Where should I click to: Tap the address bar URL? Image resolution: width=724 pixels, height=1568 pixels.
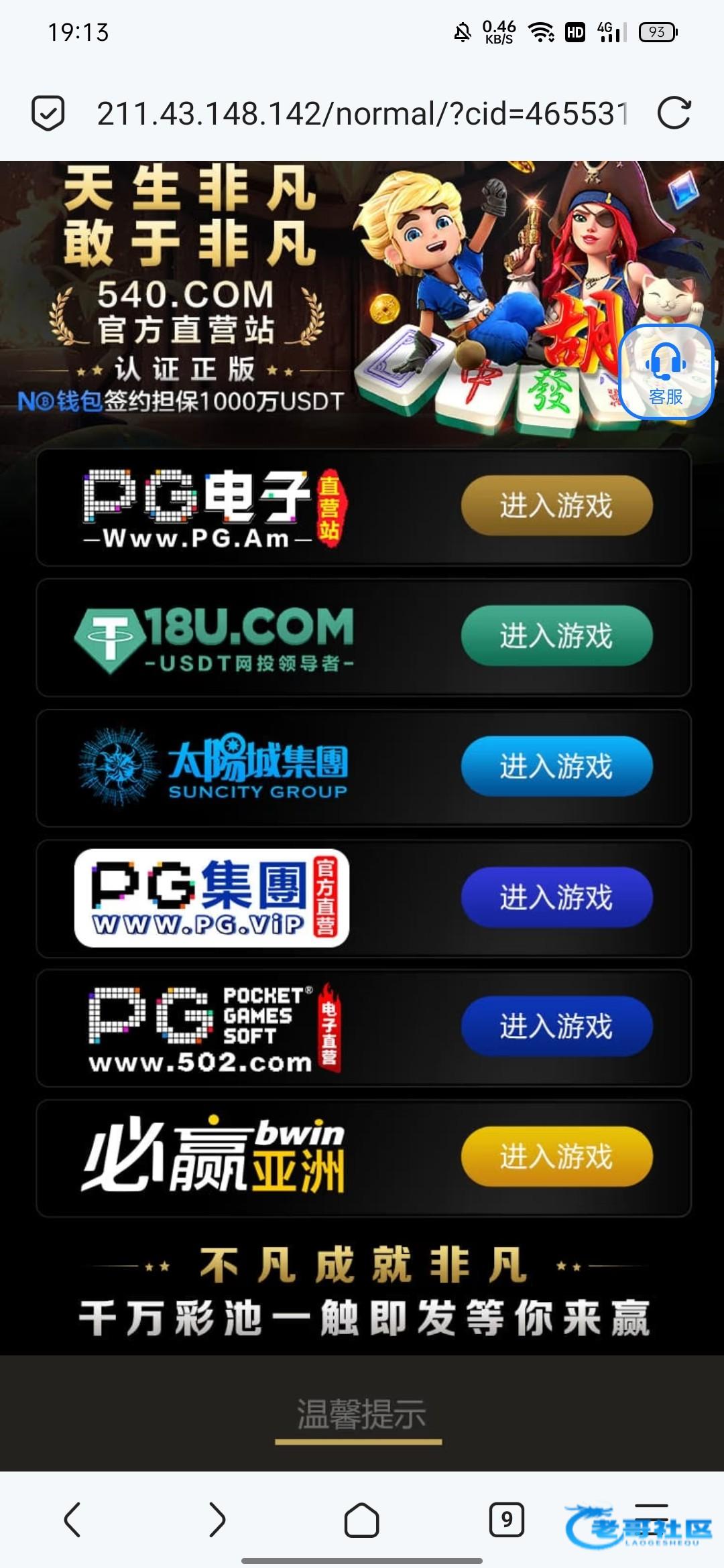(362, 113)
